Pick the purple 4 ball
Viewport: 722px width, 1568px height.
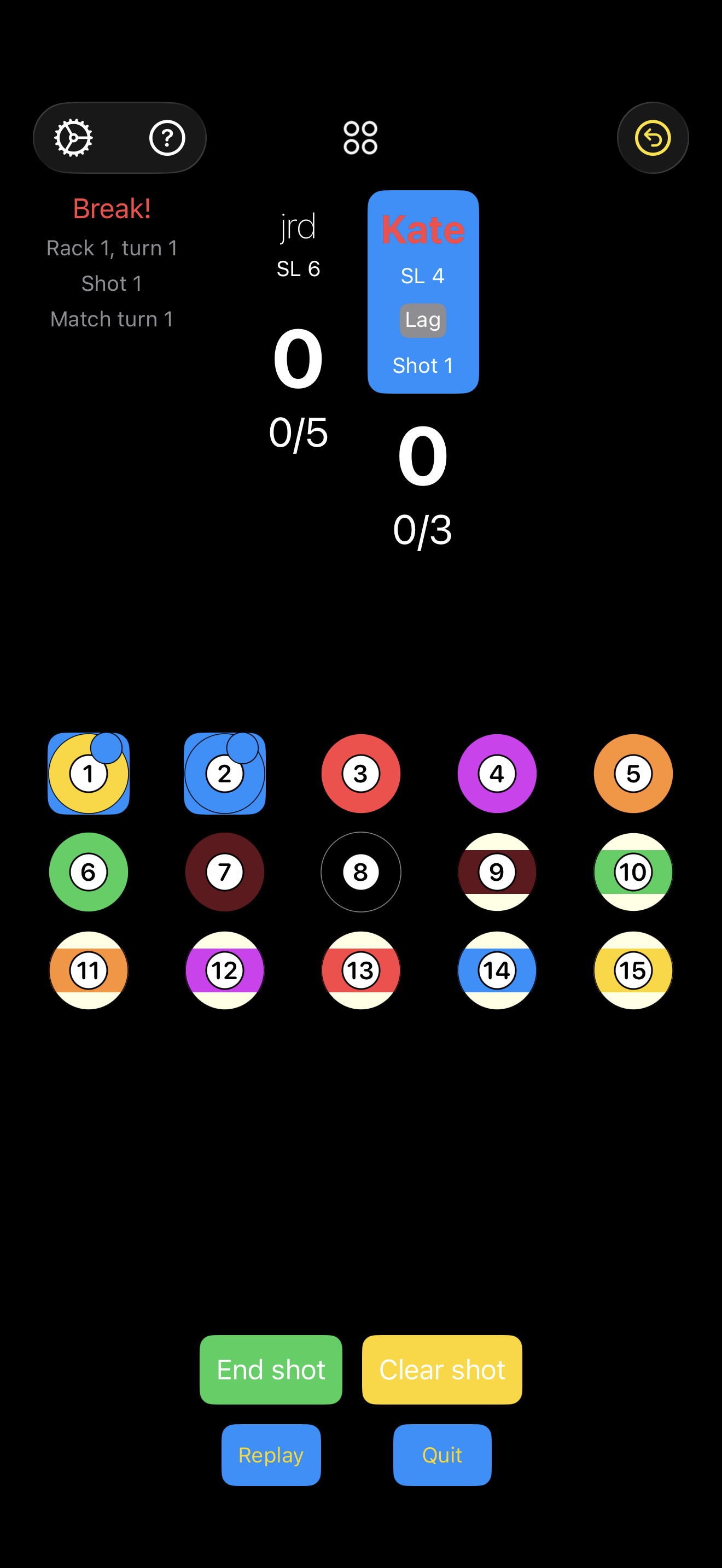point(497,773)
